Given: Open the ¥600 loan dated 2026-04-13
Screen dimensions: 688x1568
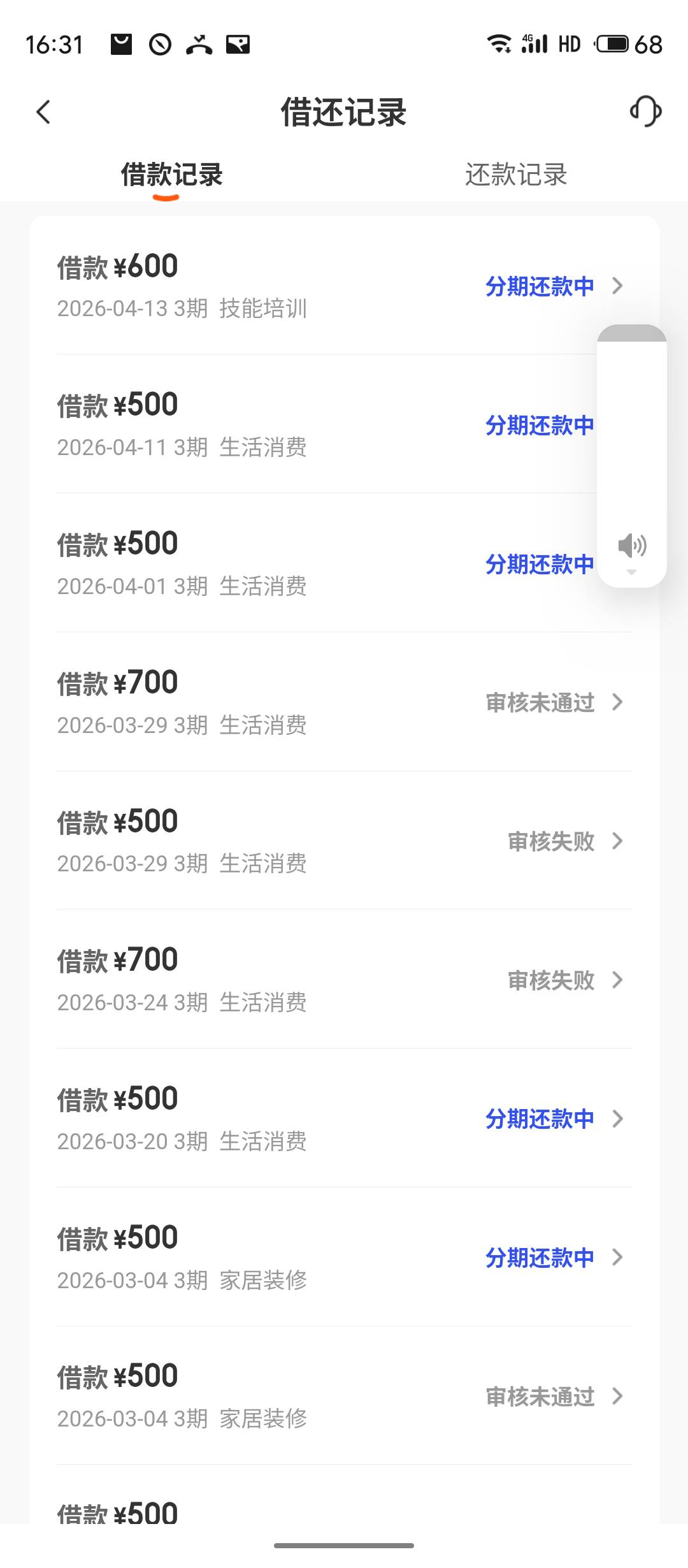Looking at the screenshot, I should pyautogui.click(x=344, y=286).
